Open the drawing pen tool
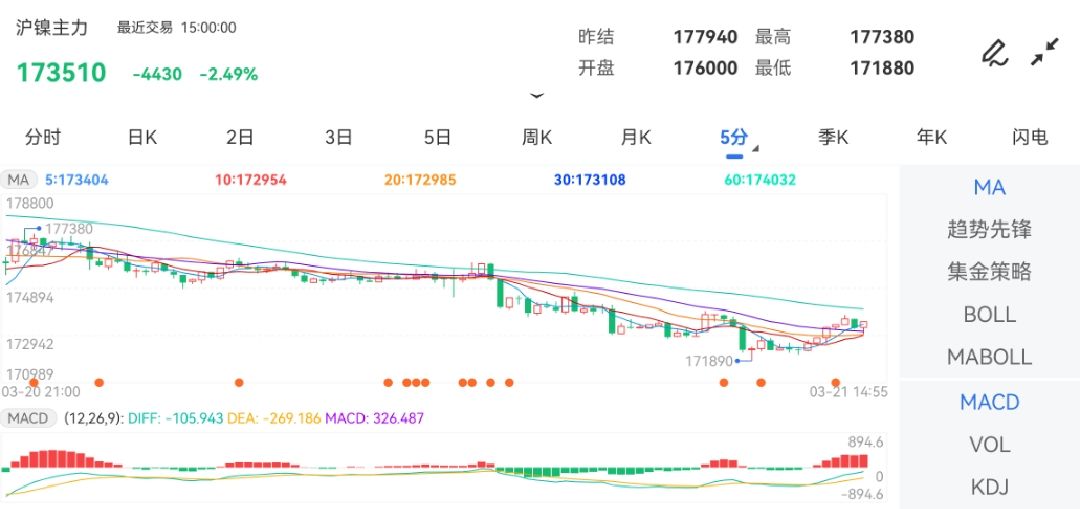Viewport: 1080px width, 509px height. point(993,52)
